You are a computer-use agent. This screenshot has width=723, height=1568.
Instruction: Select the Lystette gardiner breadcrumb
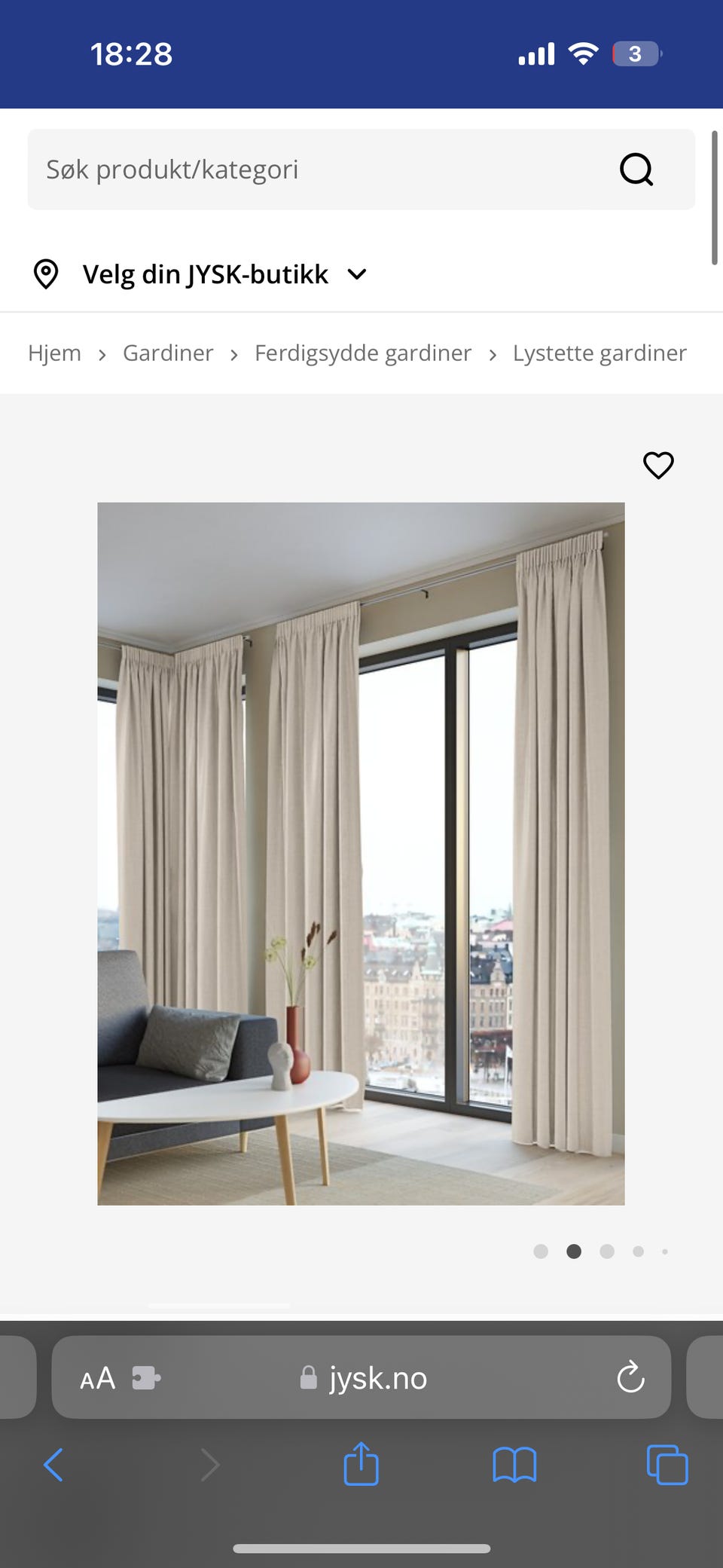(599, 353)
